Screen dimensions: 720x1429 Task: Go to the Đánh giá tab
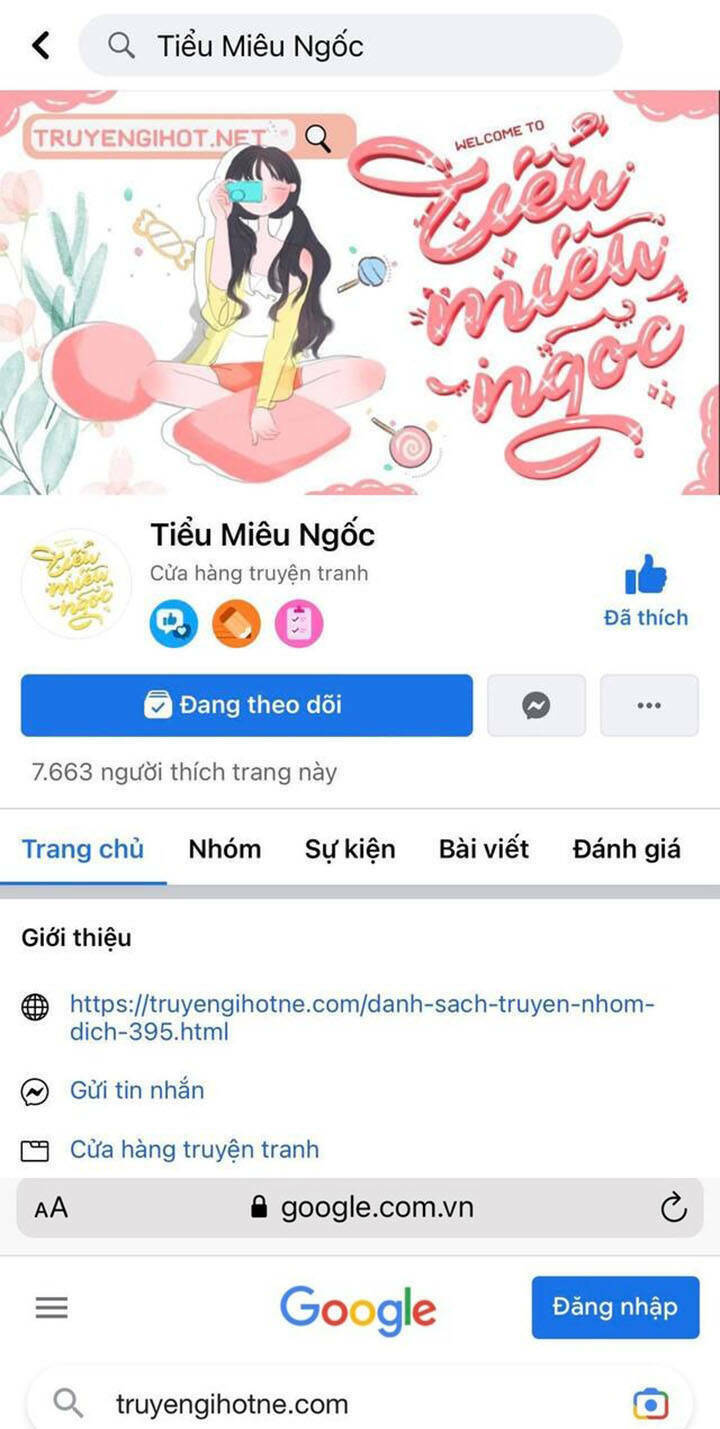(627, 849)
